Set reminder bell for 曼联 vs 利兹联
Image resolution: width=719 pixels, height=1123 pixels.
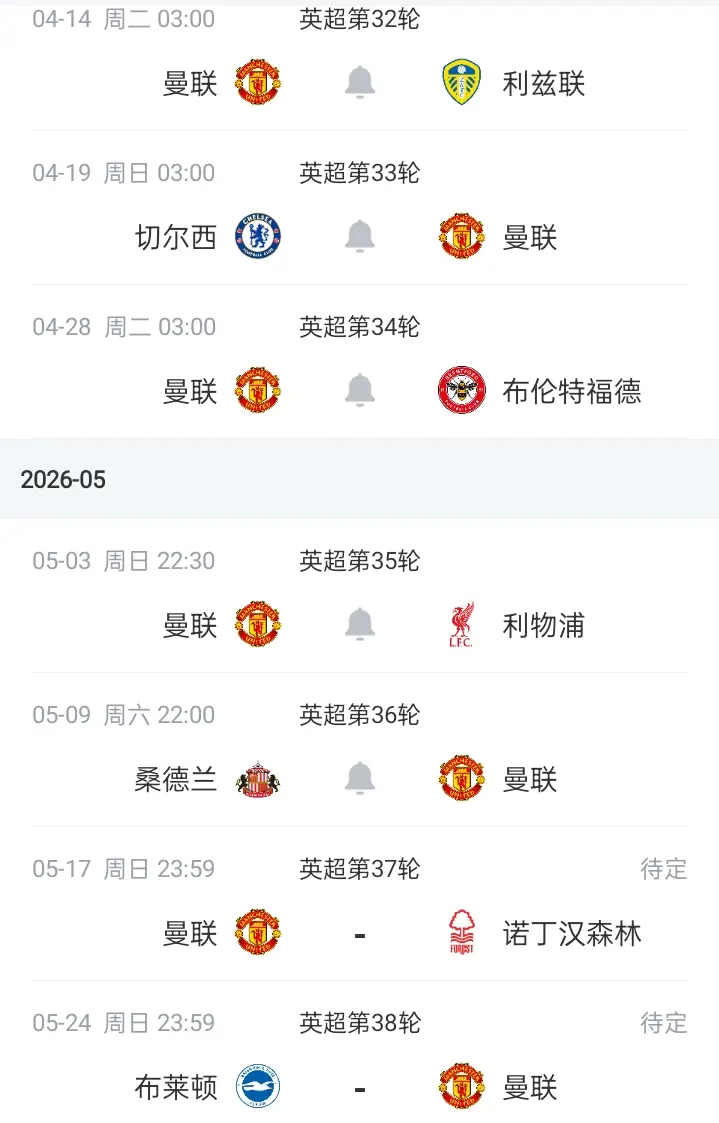point(360,83)
